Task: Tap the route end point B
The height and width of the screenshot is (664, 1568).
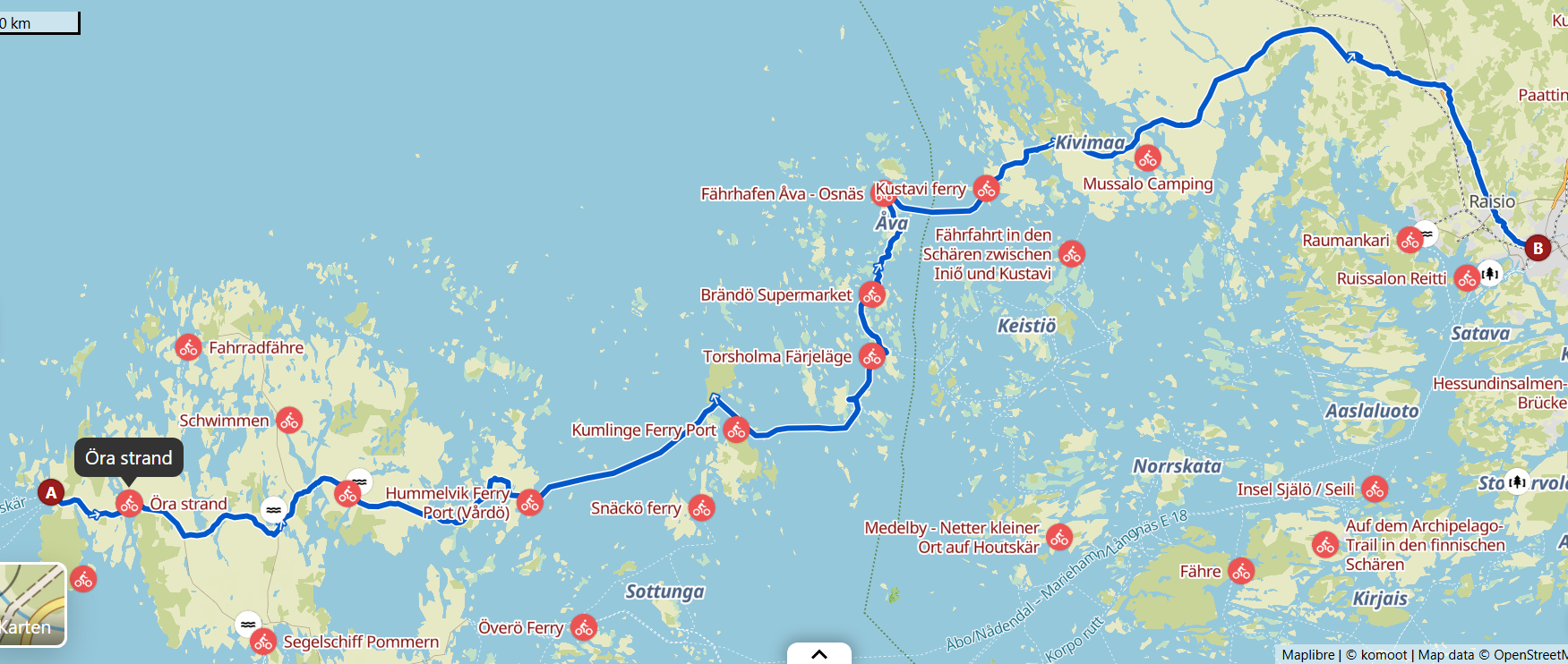Action: [1538, 248]
